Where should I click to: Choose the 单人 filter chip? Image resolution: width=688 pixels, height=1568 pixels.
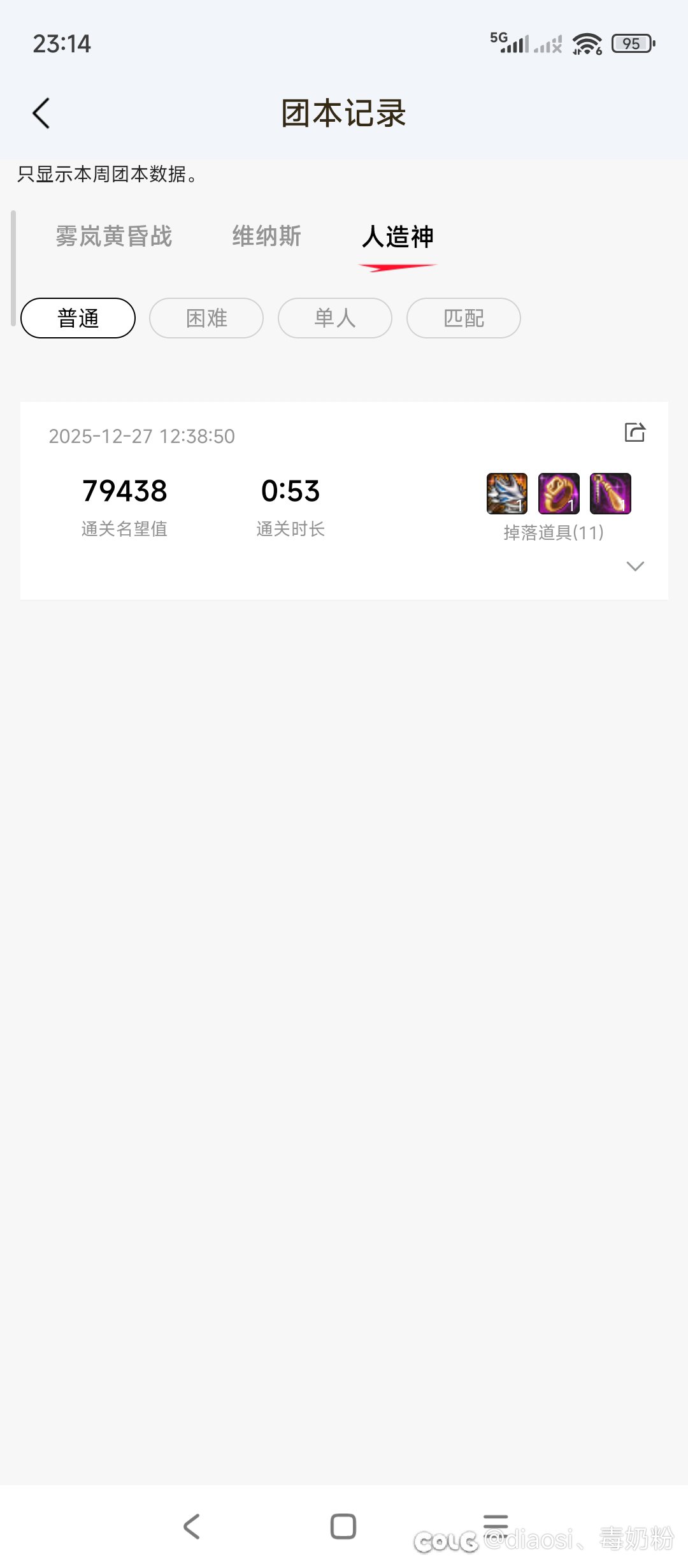(x=335, y=318)
